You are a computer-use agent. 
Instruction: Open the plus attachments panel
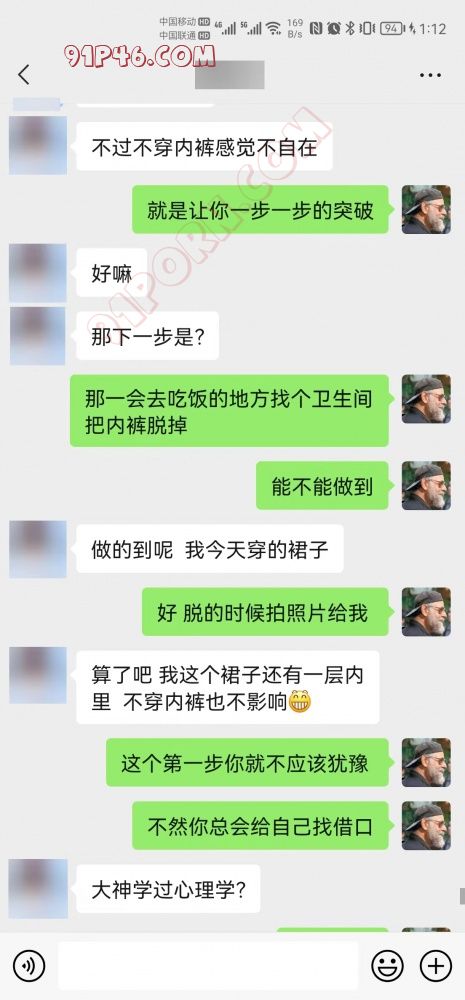coord(436,966)
